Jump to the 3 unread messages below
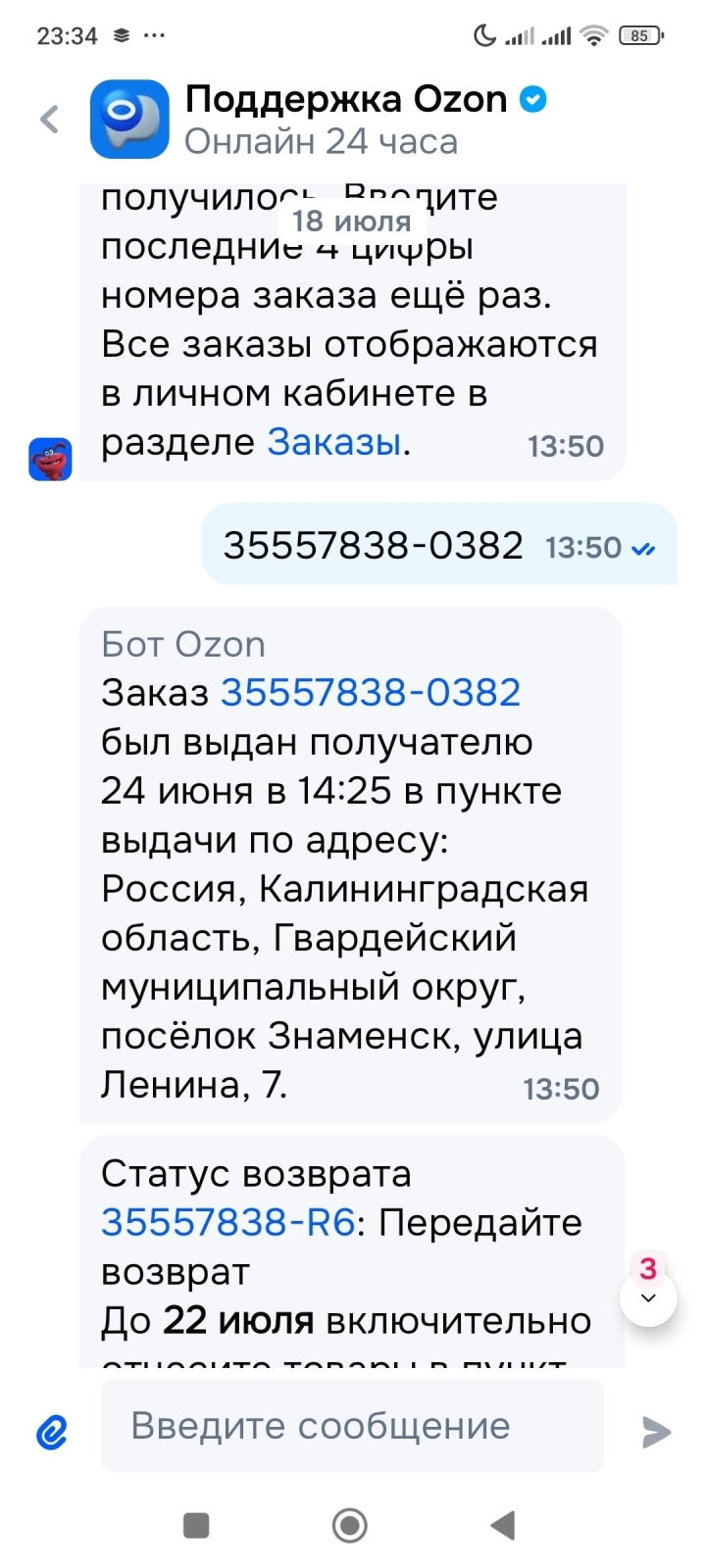This screenshot has height=1568, width=706. coord(648,1297)
